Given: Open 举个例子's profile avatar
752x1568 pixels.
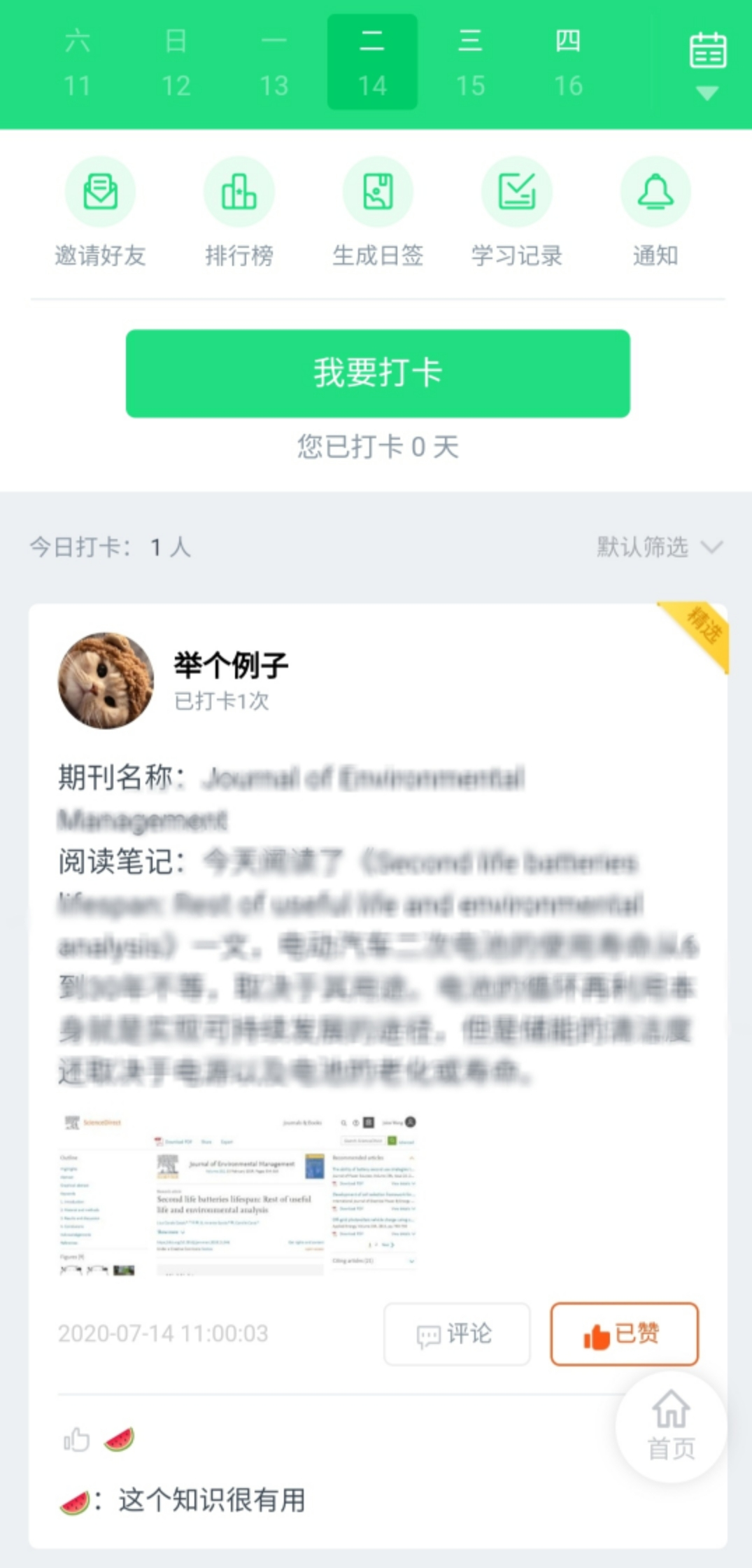Looking at the screenshot, I should tap(106, 680).
